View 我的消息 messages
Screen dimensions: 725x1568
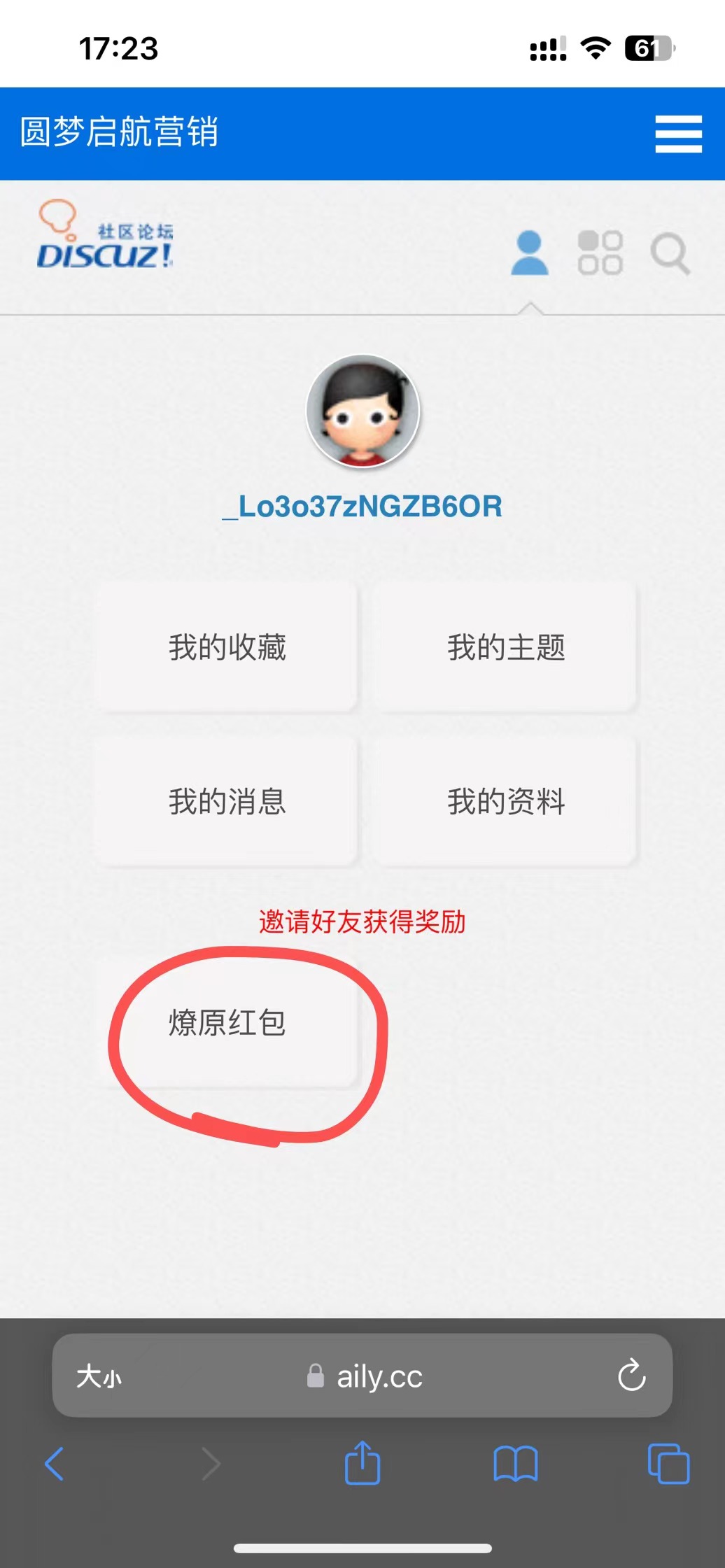(227, 801)
